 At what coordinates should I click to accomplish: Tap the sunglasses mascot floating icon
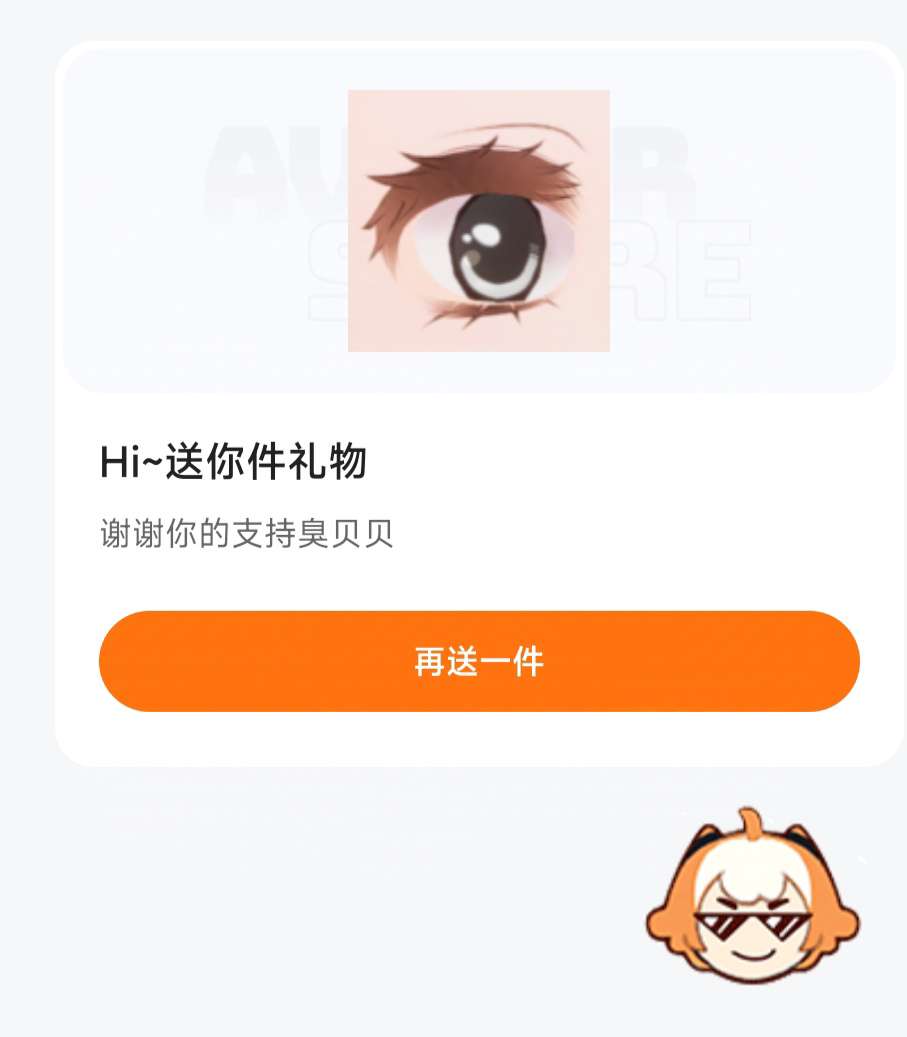753,897
